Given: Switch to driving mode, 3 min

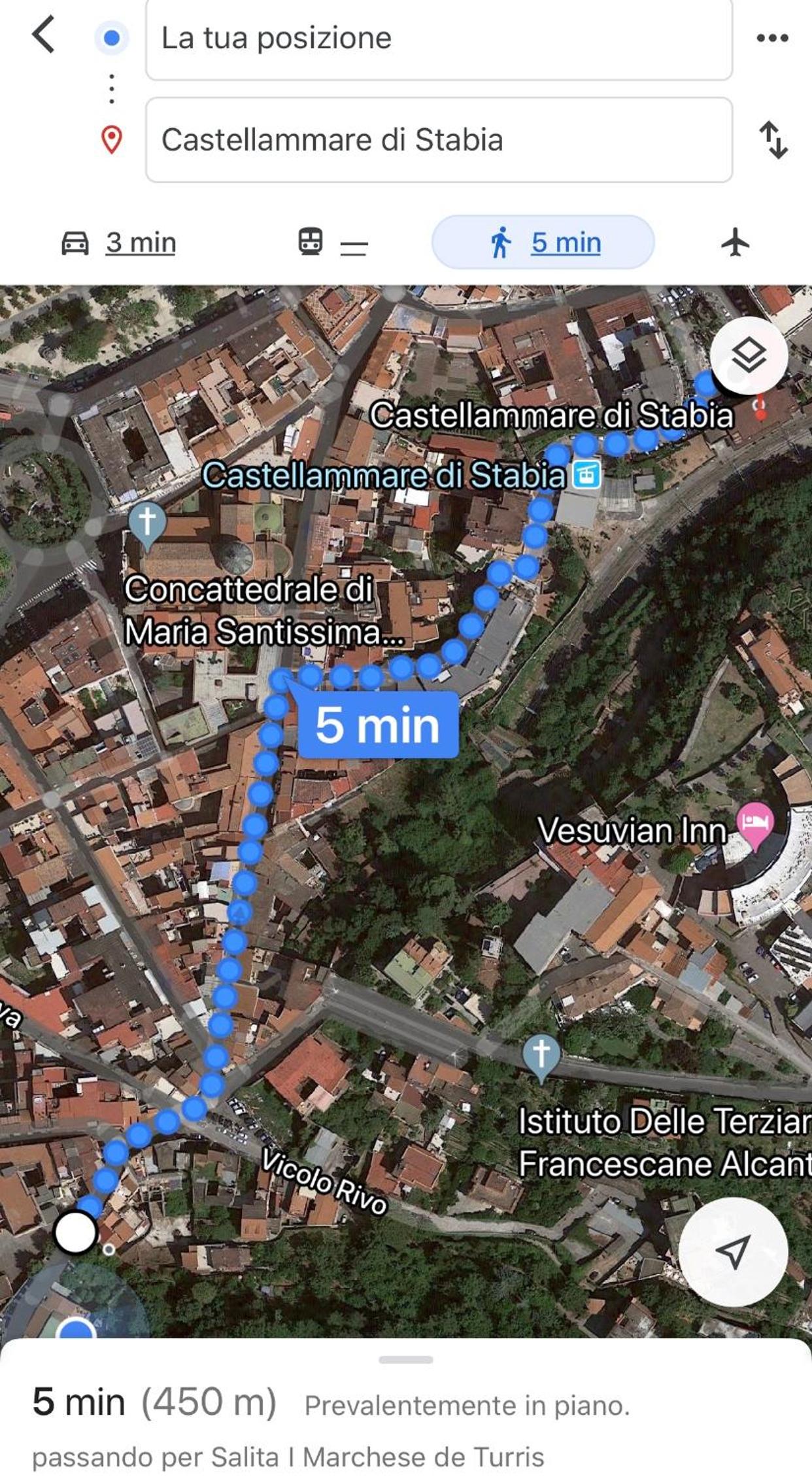Looking at the screenshot, I should click(119, 243).
